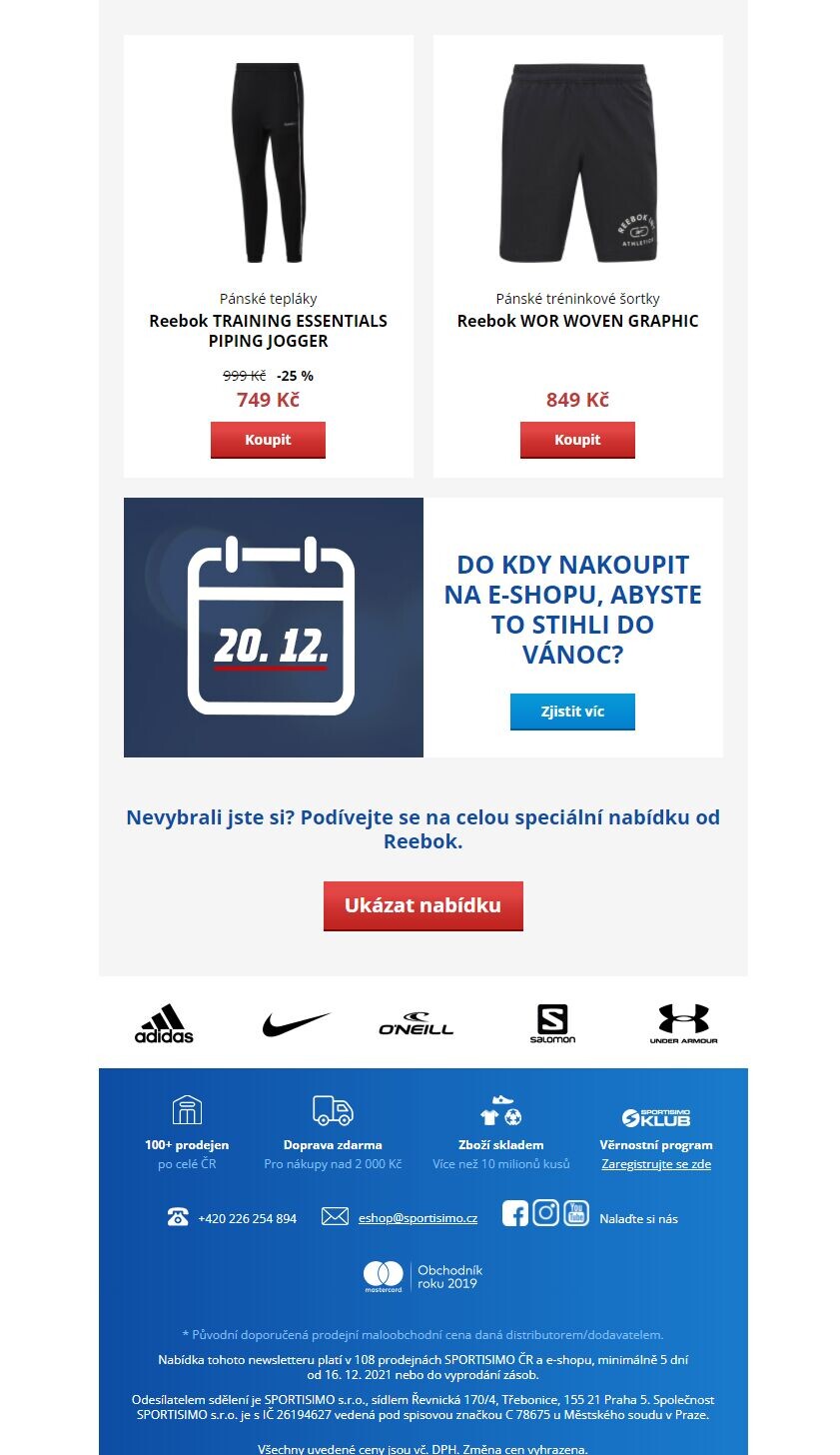The width and height of the screenshot is (840, 1455).
Task: Tap Koupit under Reebok WOR Woven Graphic shorts
Action: pyautogui.click(x=577, y=440)
